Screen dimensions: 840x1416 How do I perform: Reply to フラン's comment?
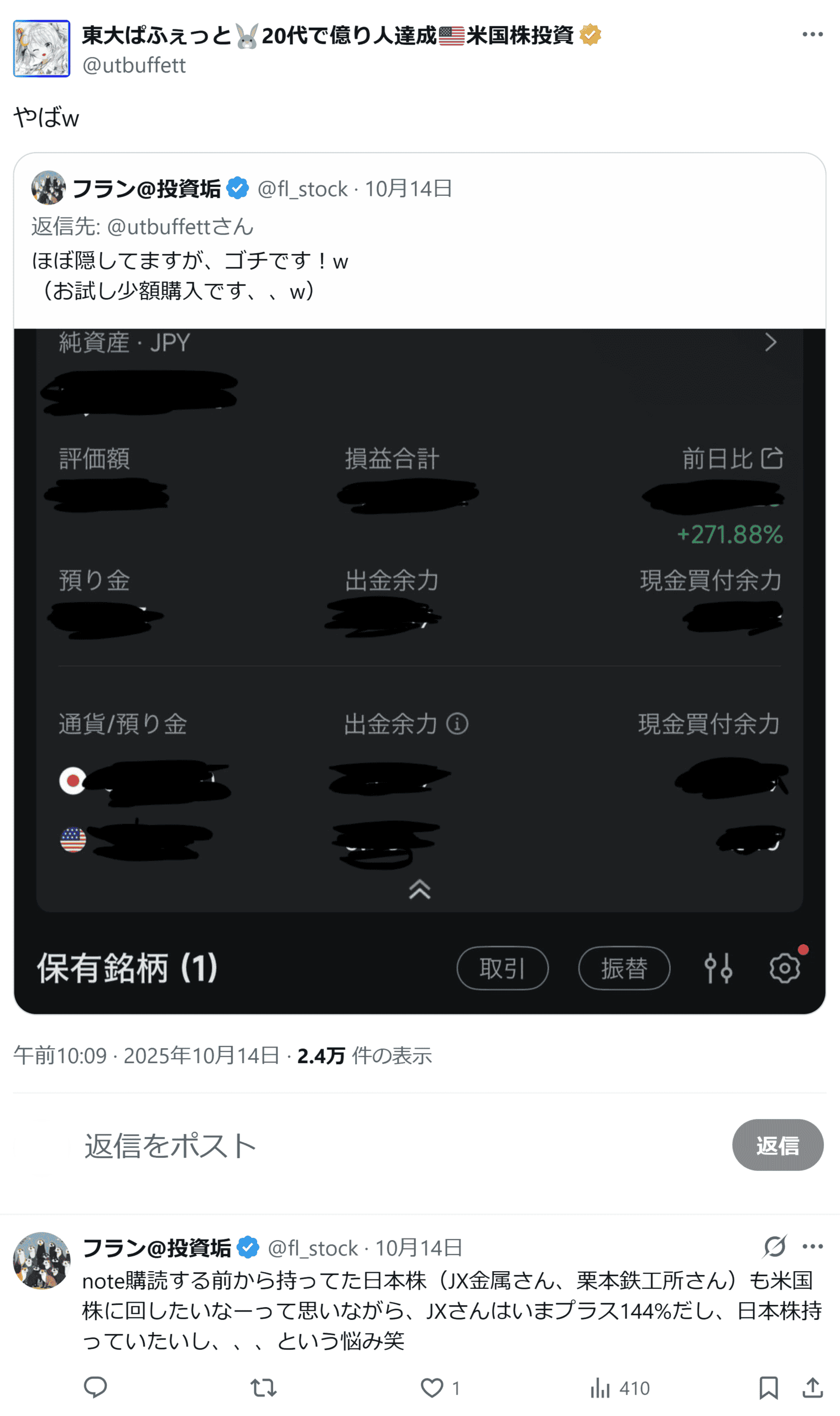point(95,1388)
